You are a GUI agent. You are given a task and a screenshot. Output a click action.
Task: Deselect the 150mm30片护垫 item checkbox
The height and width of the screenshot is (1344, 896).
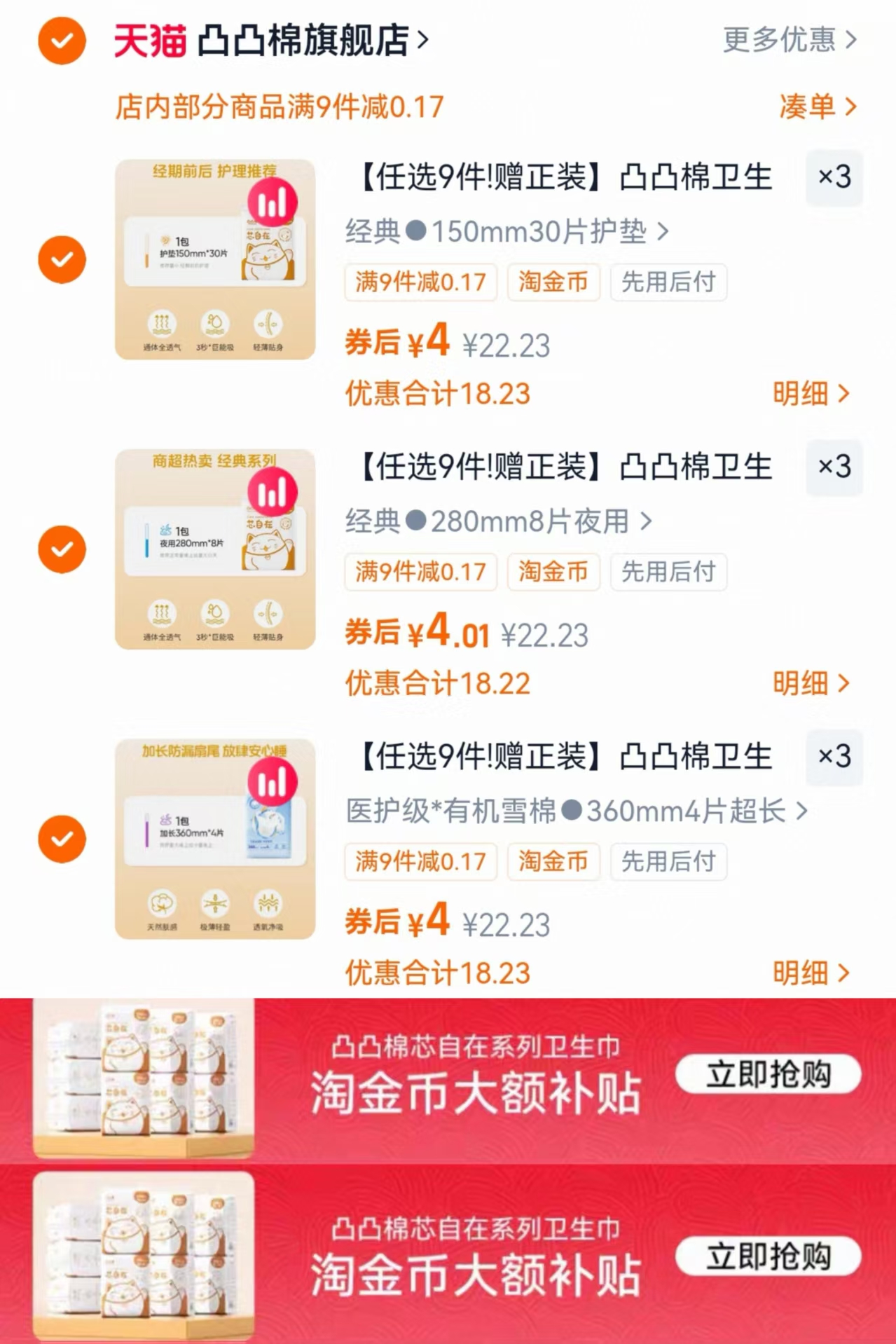62,259
